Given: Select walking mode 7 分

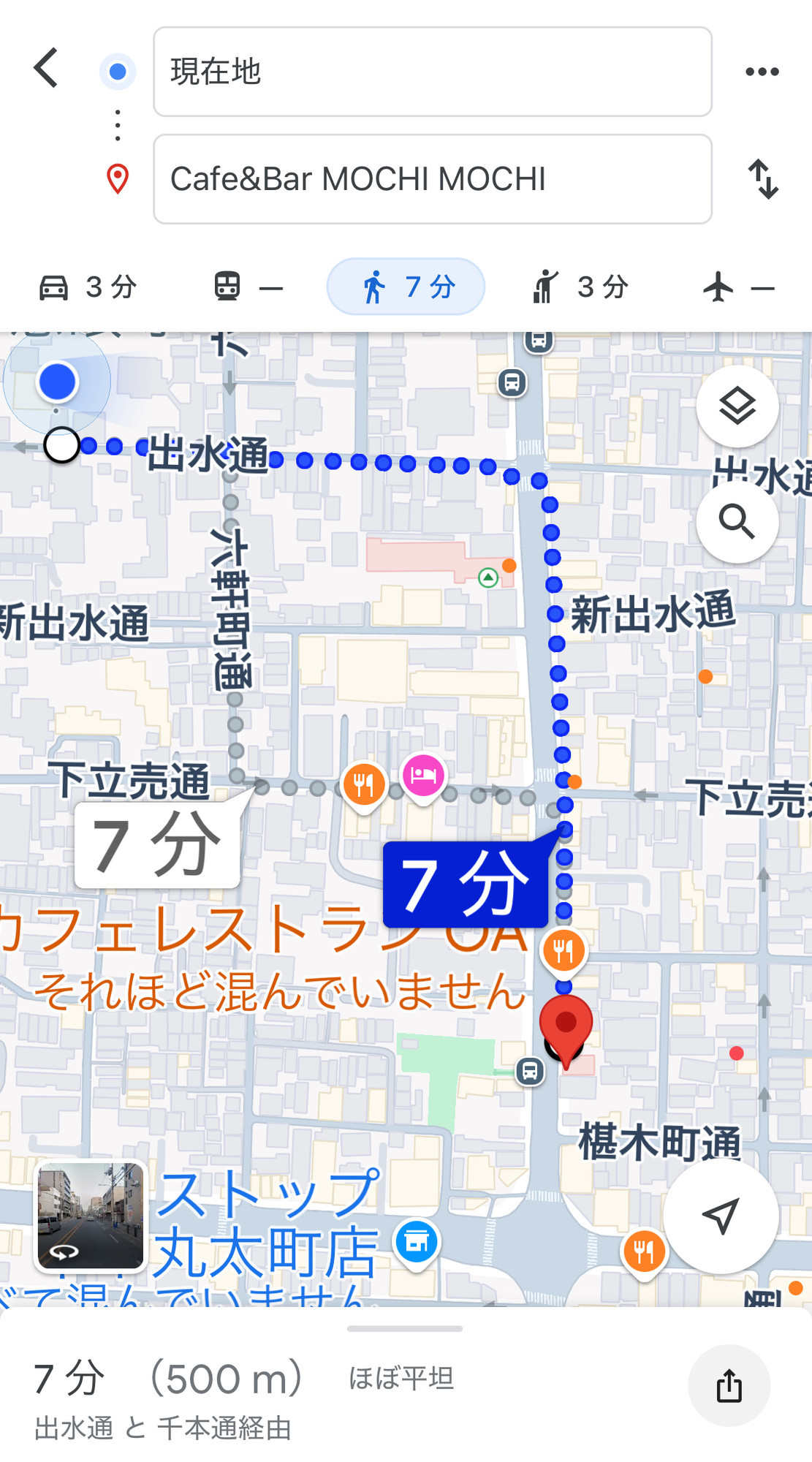Looking at the screenshot, I should pos(406,287).
